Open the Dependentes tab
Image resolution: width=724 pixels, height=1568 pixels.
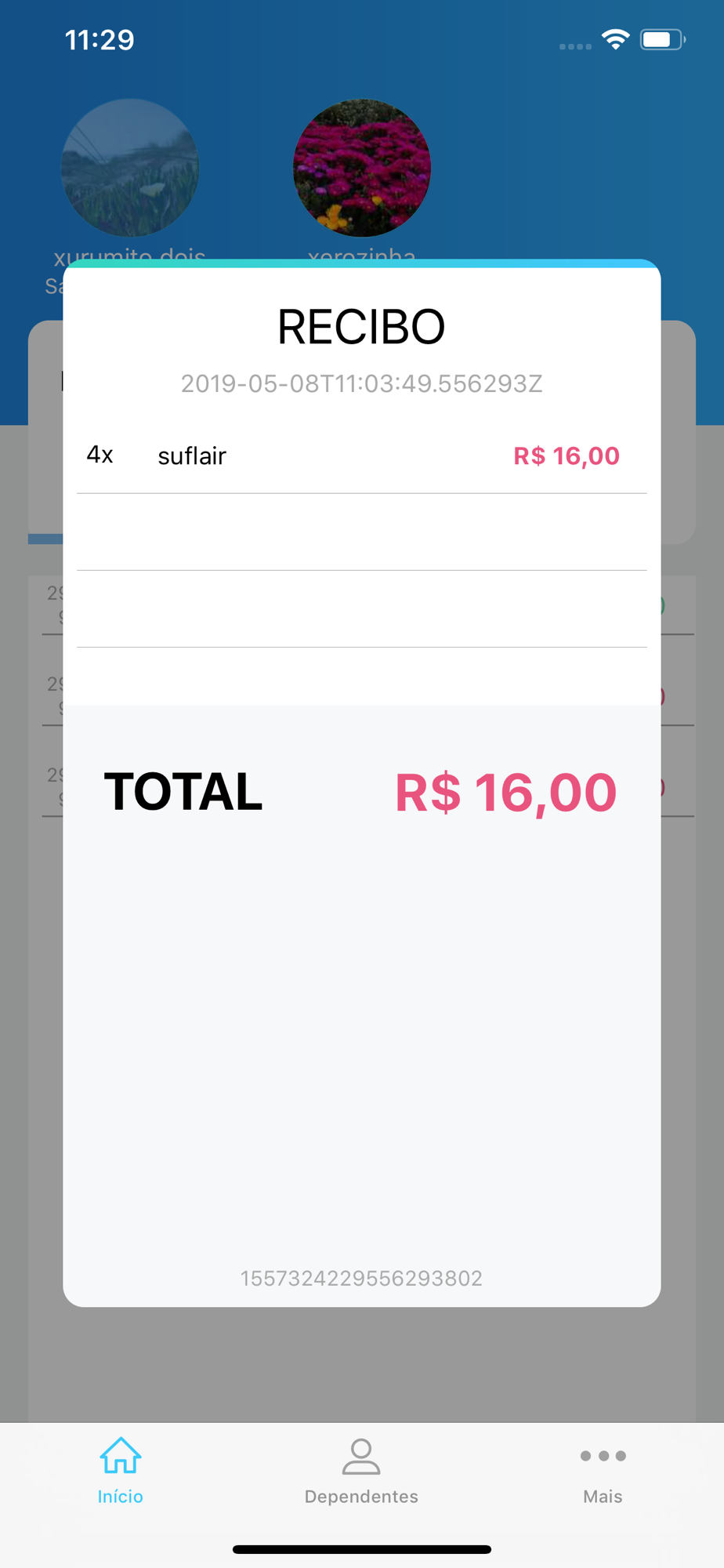361,1471
